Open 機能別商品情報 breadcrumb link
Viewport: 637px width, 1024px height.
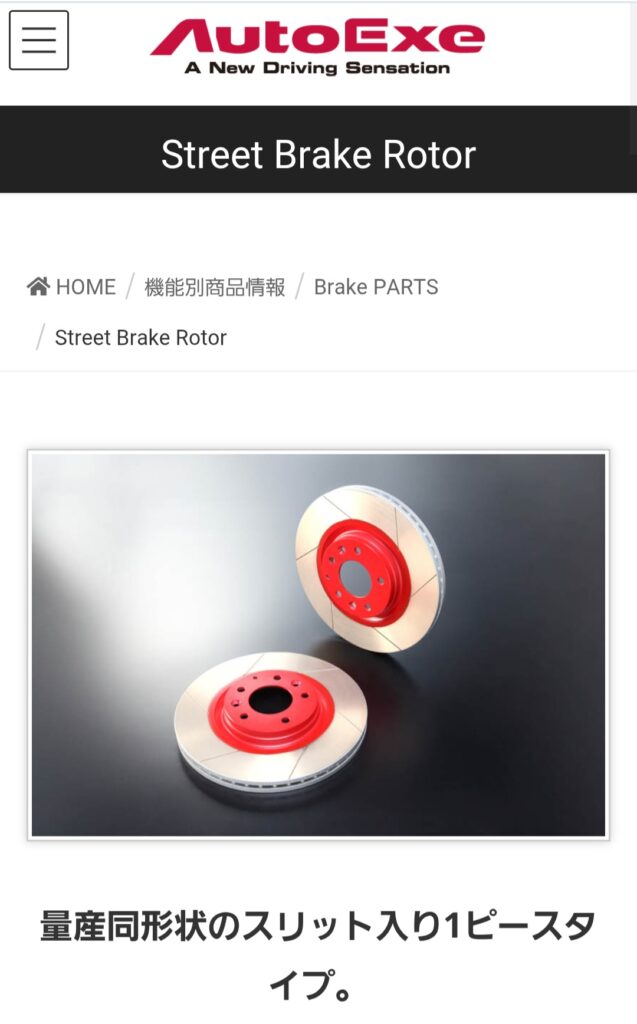pos(214,287)
